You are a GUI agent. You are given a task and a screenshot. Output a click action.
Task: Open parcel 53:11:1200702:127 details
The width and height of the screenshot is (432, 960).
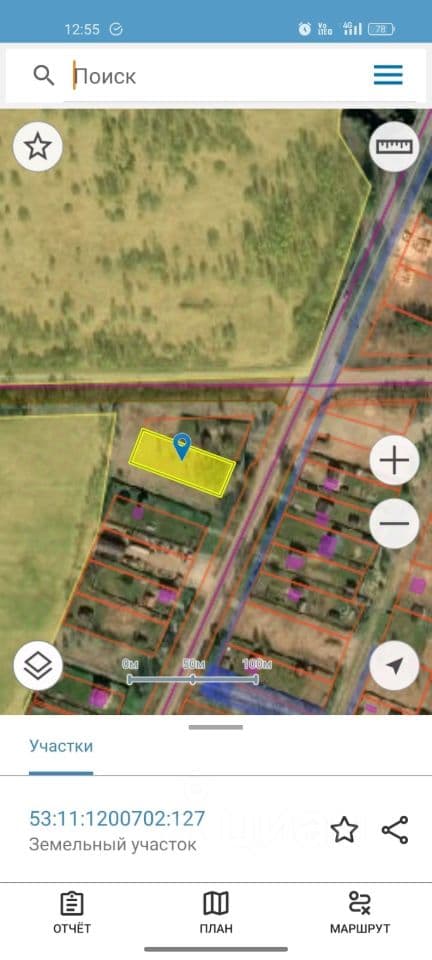[117, 819]
